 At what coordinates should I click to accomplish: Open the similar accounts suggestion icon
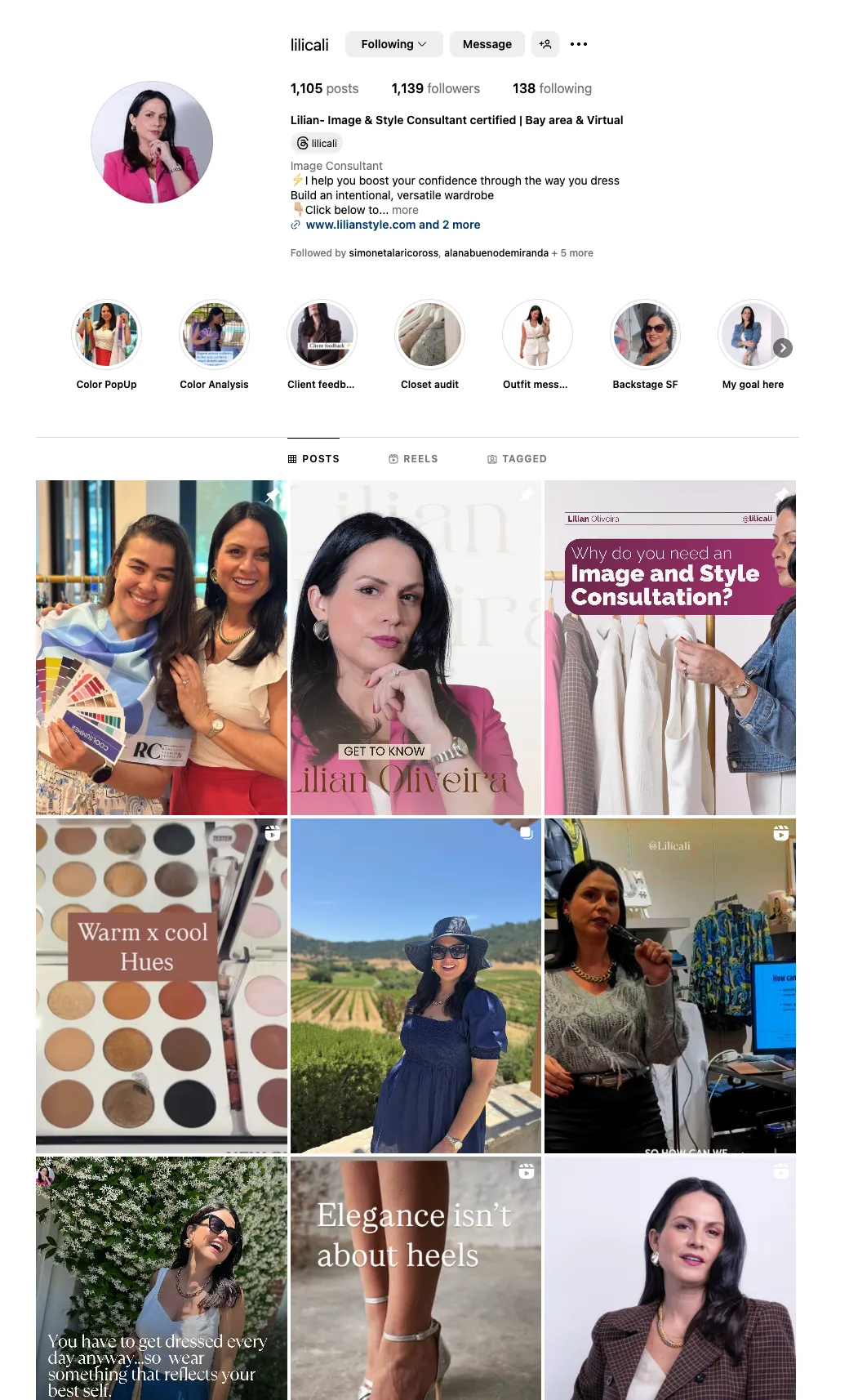[545, 44]
